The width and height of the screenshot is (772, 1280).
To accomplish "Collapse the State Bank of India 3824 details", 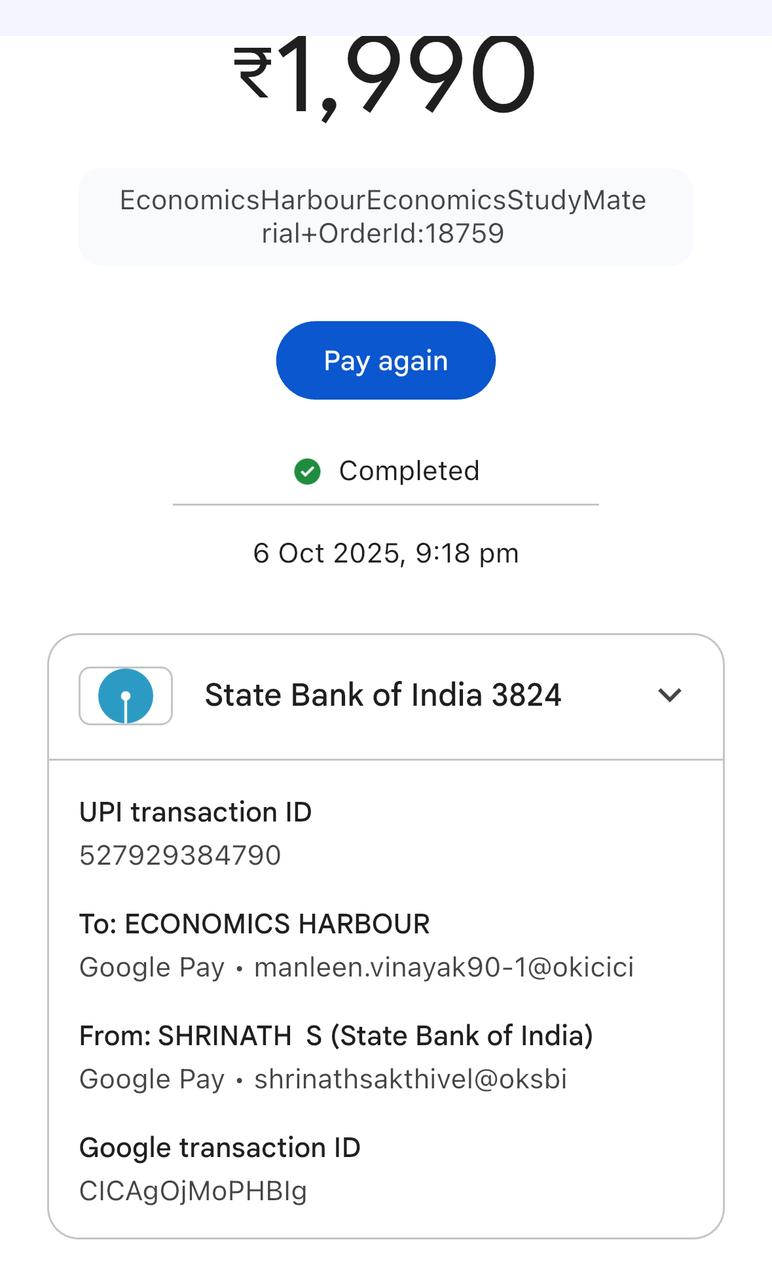I will (x=669, y=695).
